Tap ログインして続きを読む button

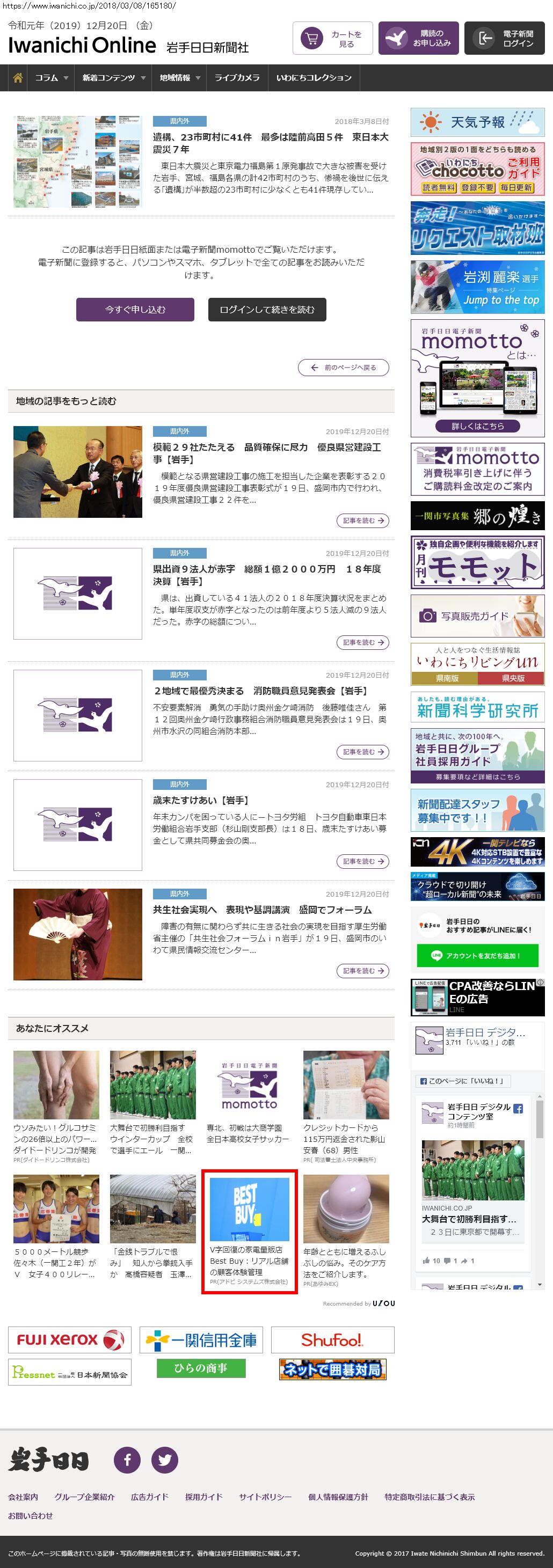point(267,309)
